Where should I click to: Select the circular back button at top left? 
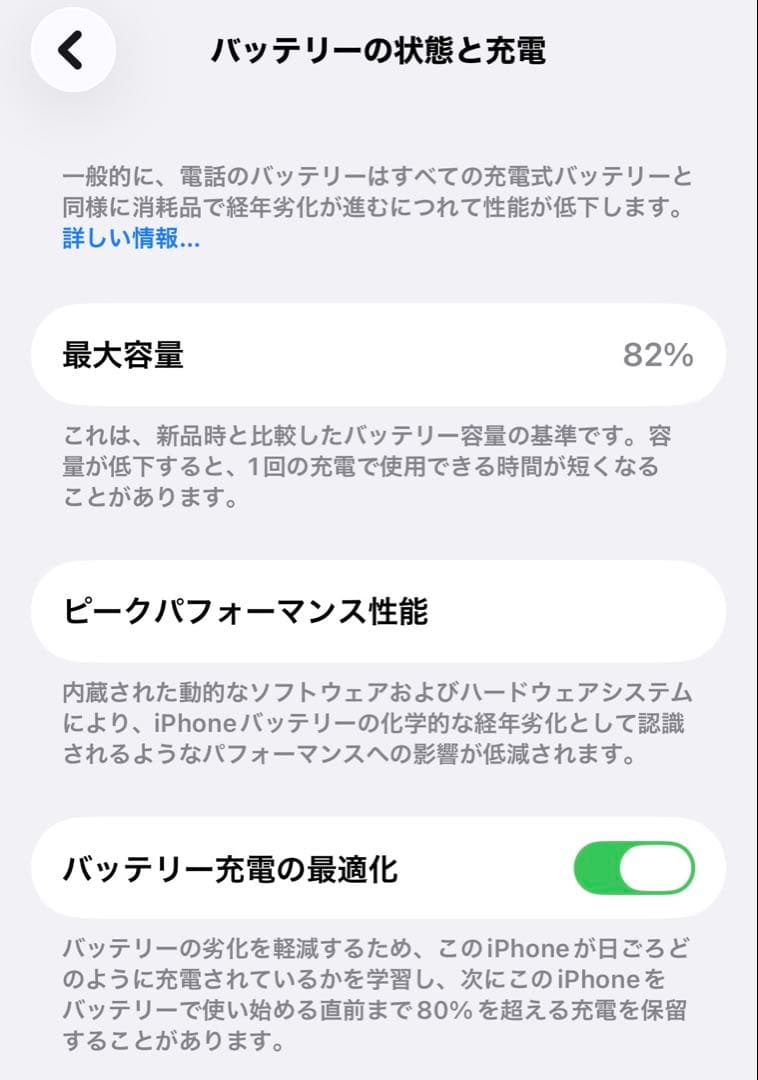tap(71, 50)
